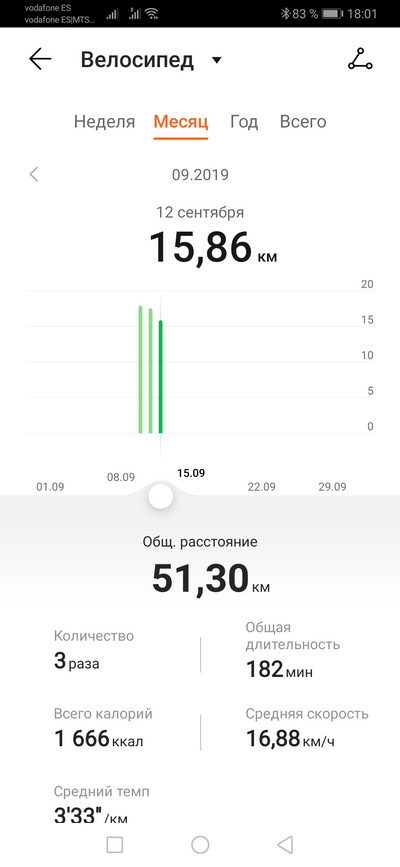400x867 pixels.
Task: Select the dark green 12 сентября bar
Action: (161, 377)
